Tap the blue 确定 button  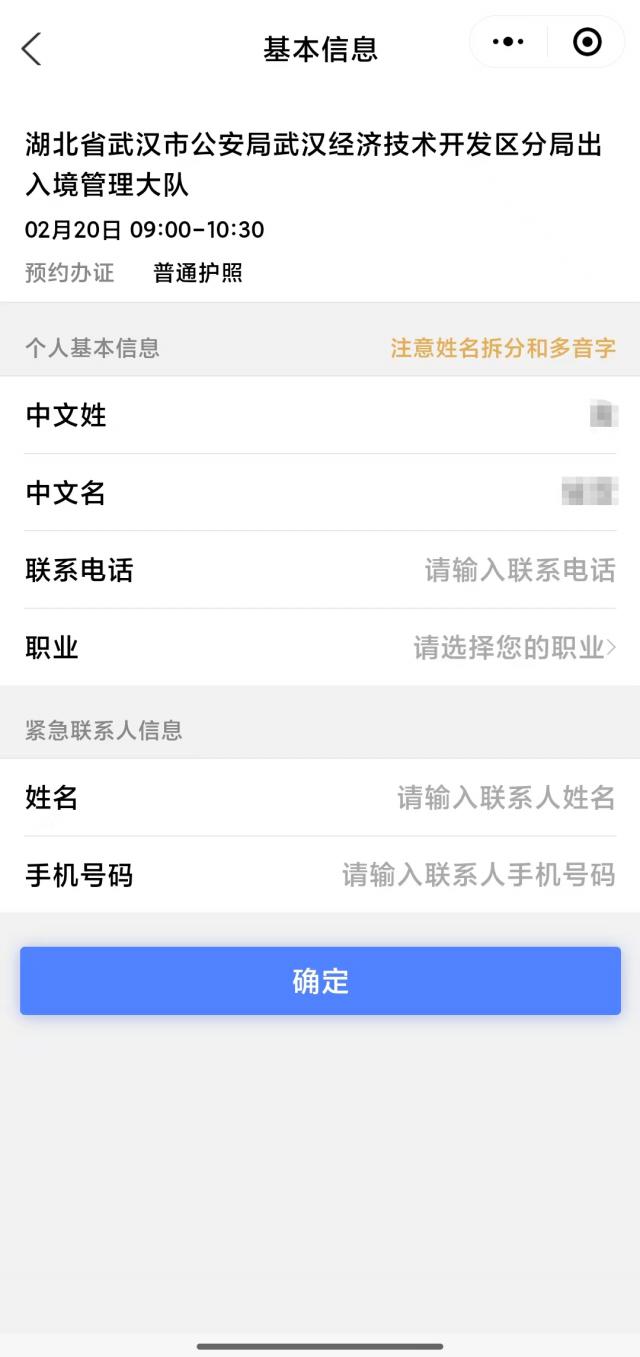(x=320, y=981)
